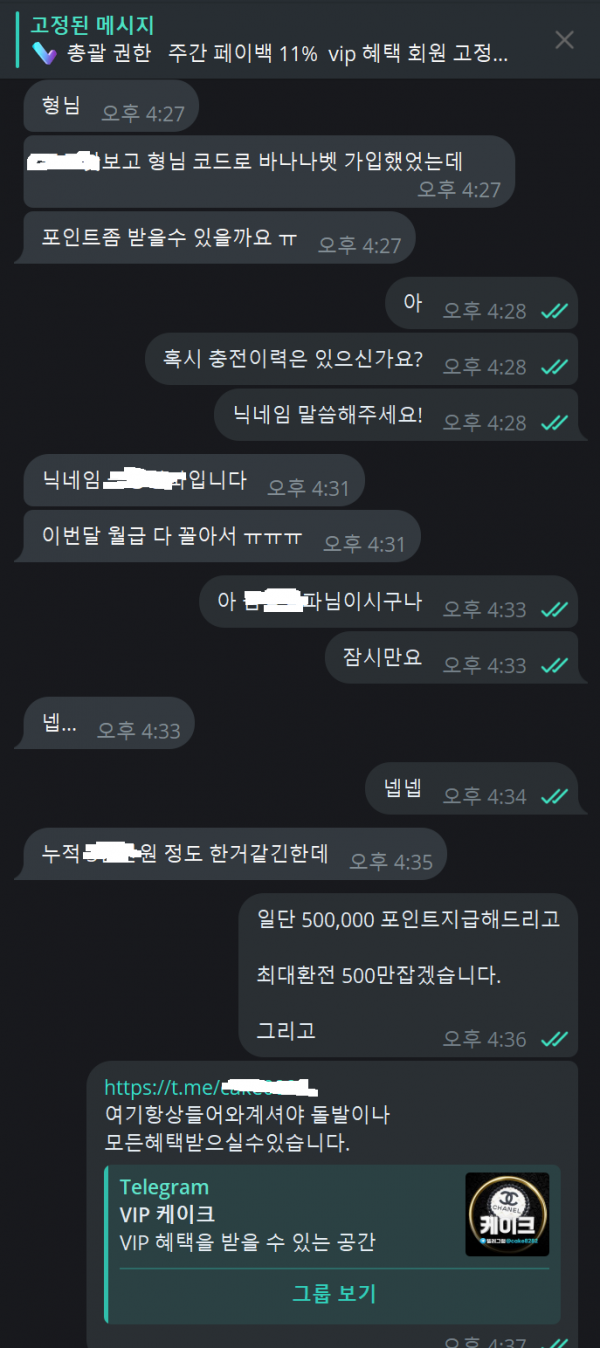Dismiss the pinned message banner
Viewport: 600px width, 1348px height.
[564, 40]
